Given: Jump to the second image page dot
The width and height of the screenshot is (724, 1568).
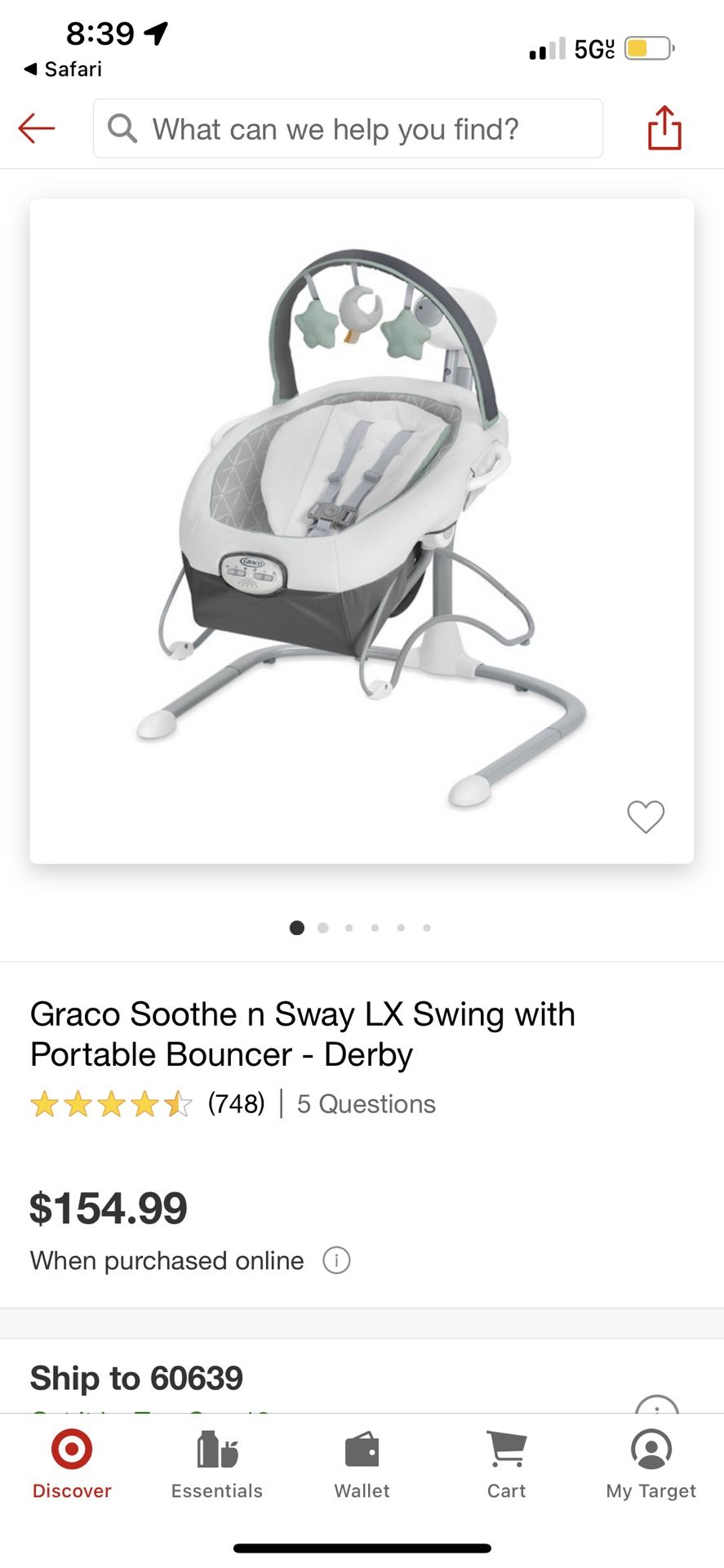Looking at the screenshot, I should (323, 928).
